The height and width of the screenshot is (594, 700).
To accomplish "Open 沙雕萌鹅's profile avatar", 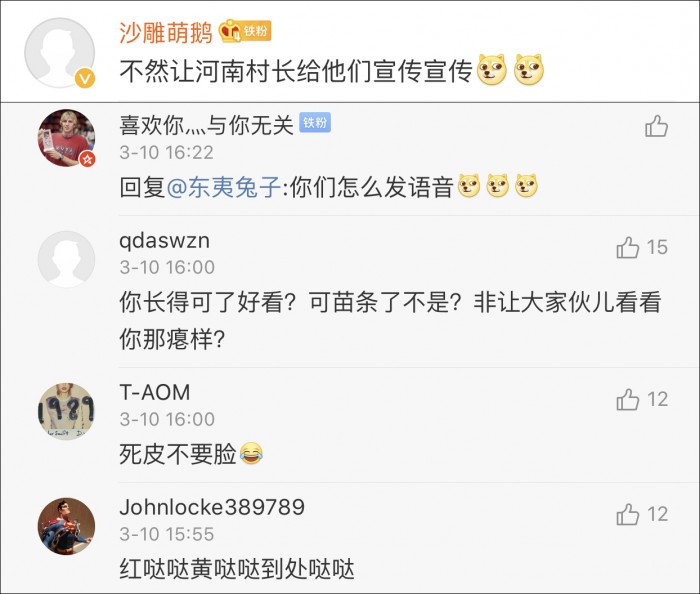I will click(59, 52).
